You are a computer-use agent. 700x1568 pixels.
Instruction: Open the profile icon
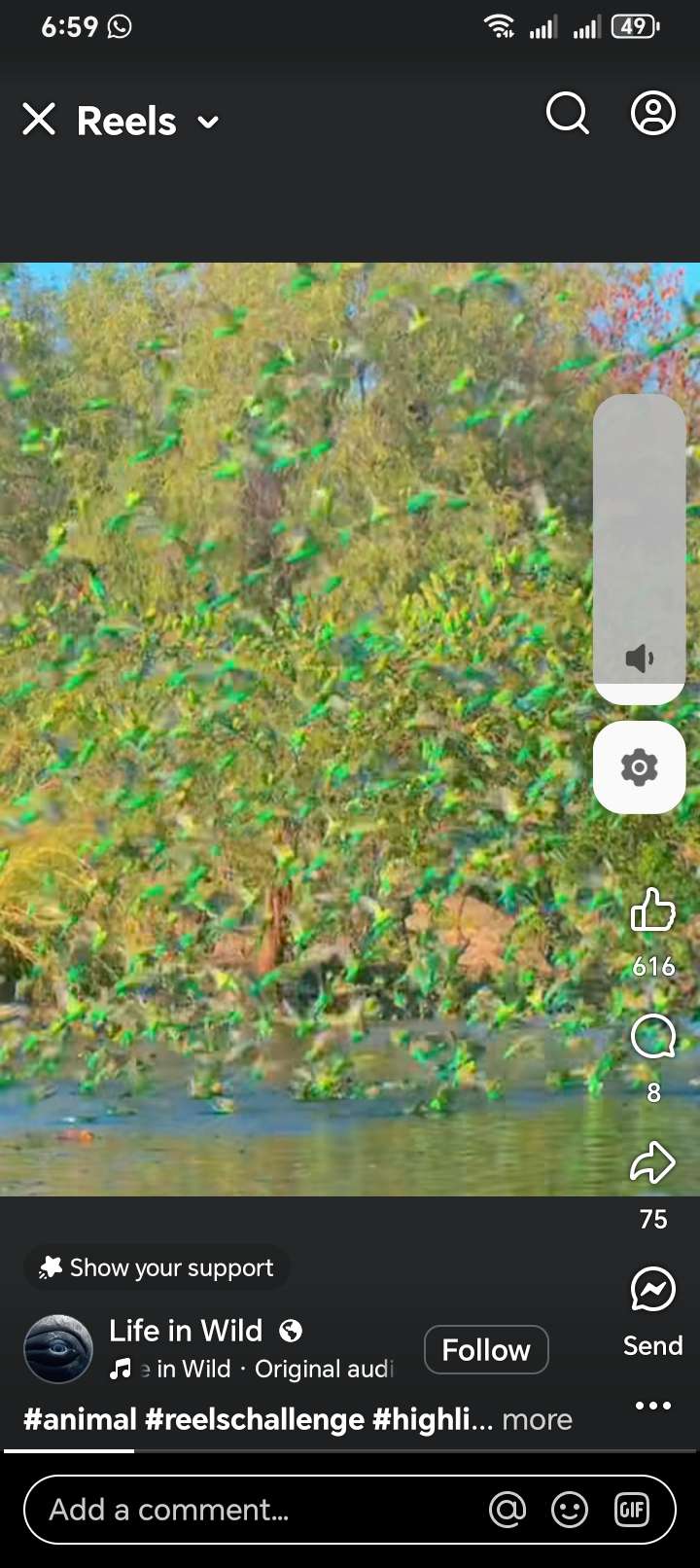pyautogui.click(x=653, y=114)
